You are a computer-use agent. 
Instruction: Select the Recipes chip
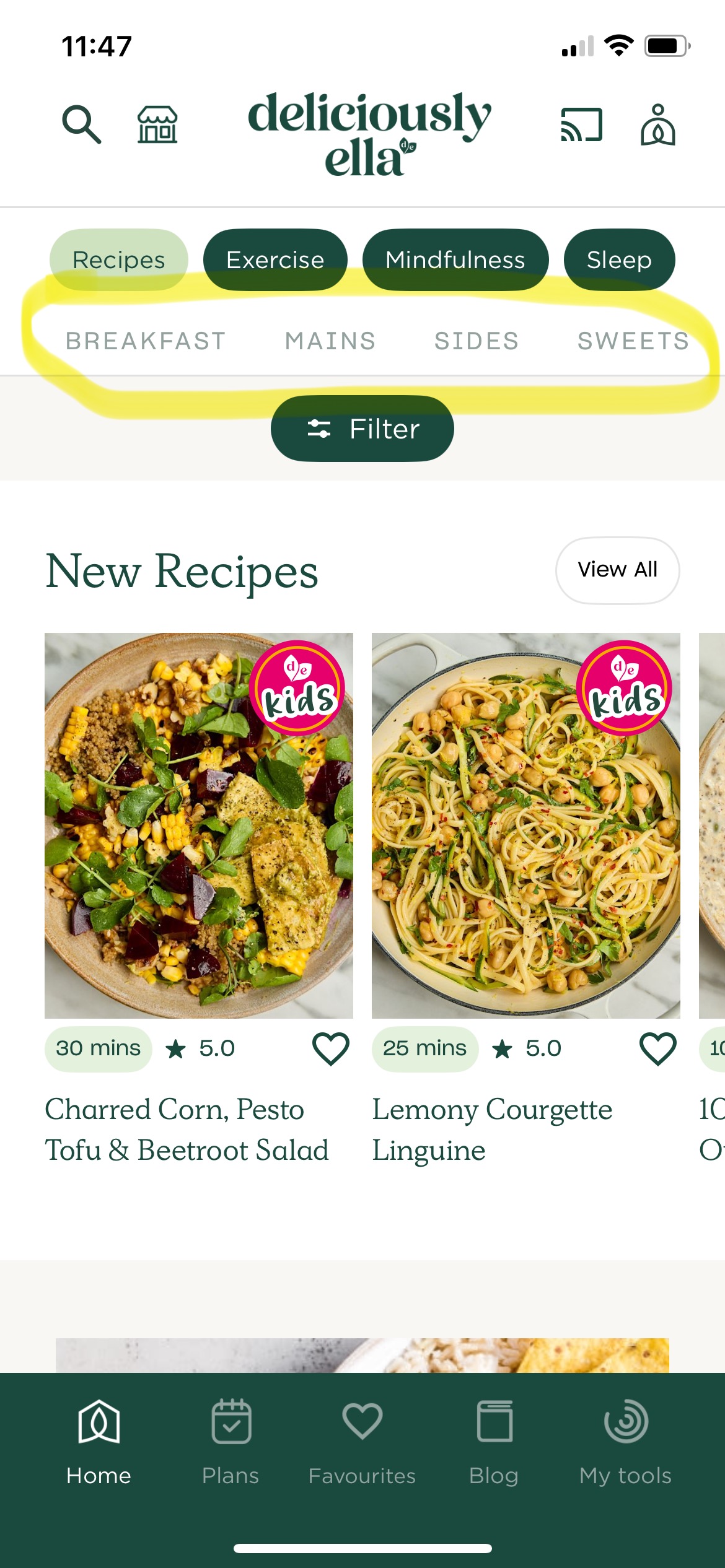coord(119,260)
